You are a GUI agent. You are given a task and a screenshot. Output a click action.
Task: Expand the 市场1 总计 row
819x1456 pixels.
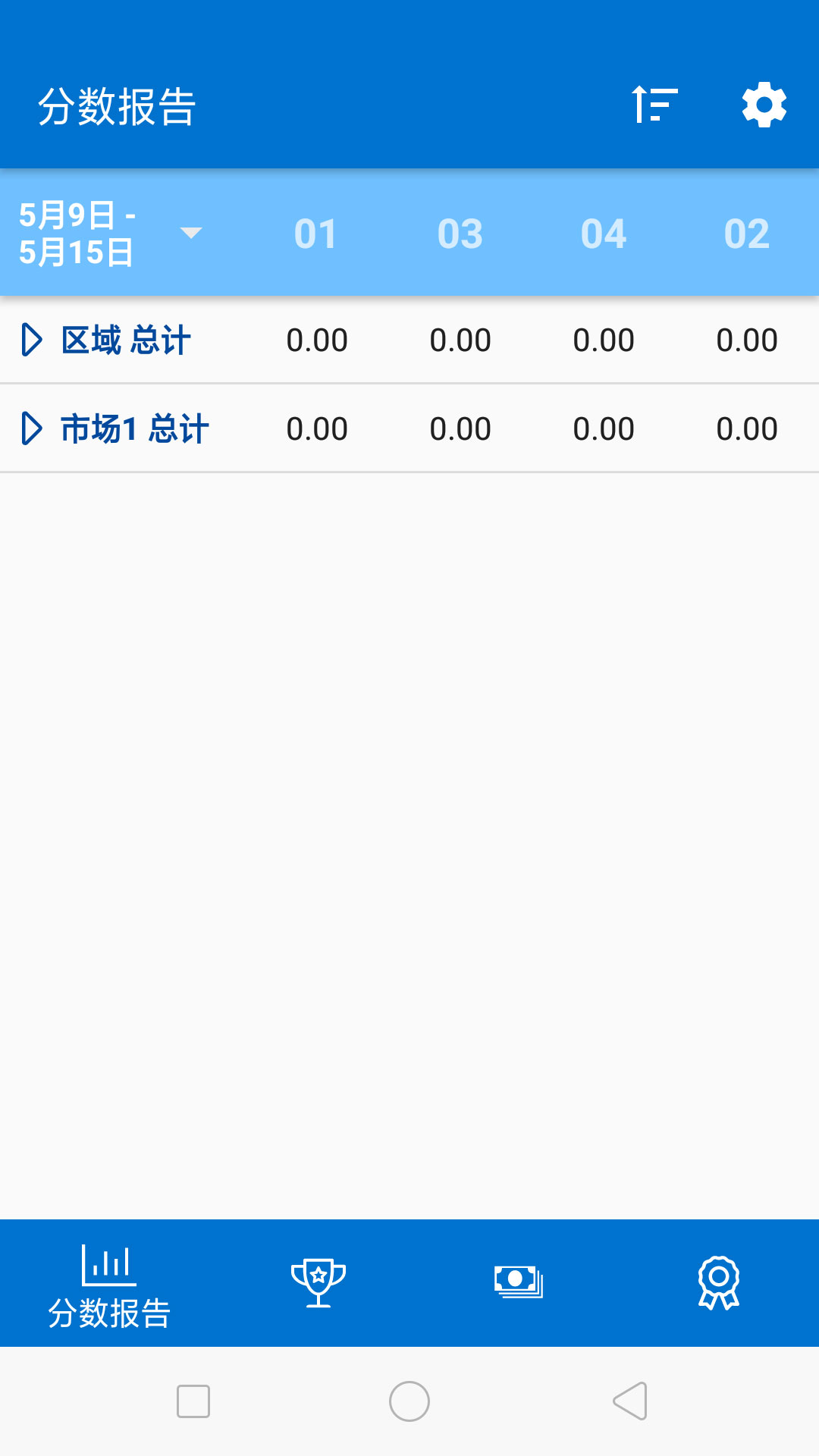tap(32, 428)
